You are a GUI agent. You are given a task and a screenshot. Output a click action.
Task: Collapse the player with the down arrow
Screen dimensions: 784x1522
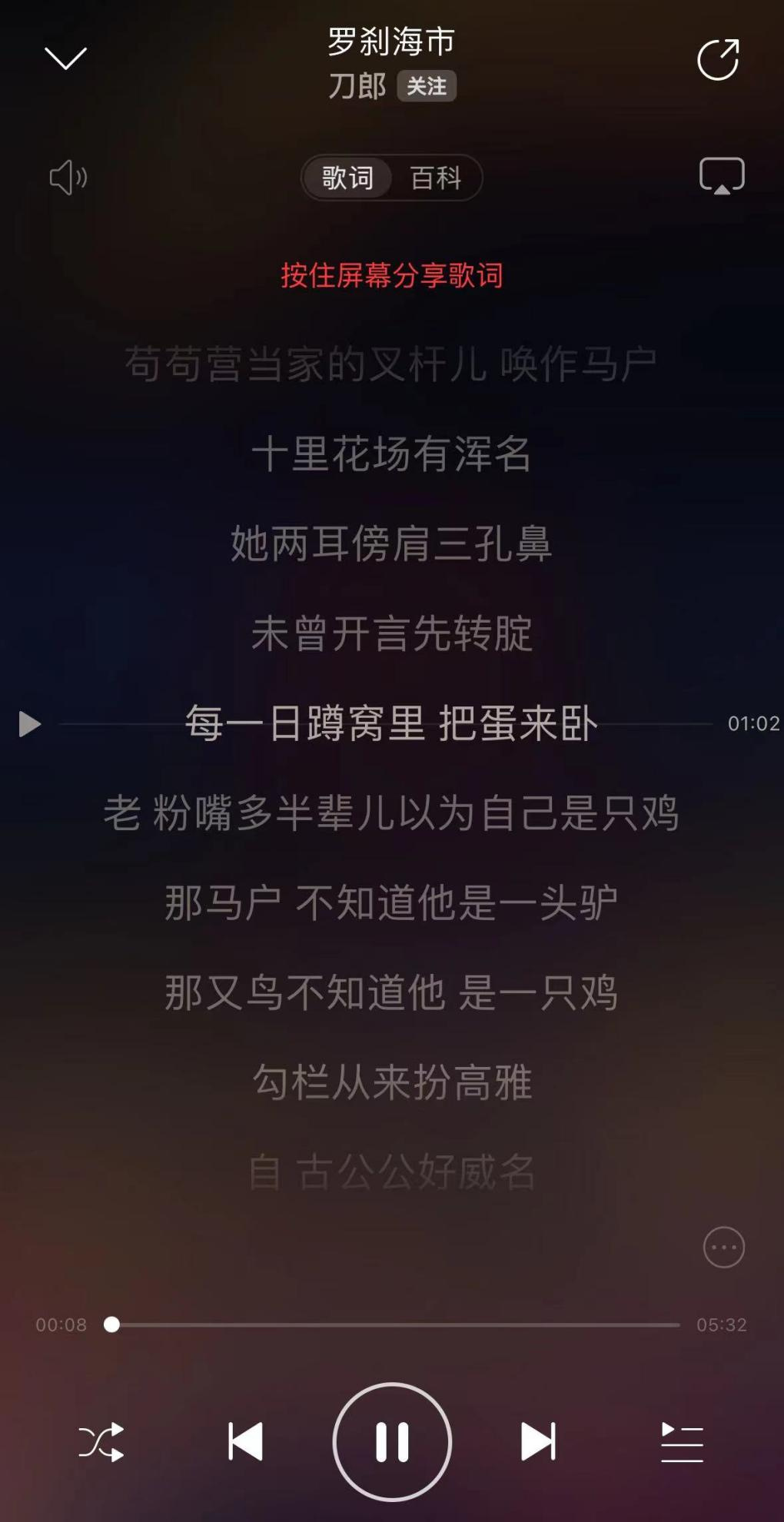pyautogui.click(x=65, y=58)
